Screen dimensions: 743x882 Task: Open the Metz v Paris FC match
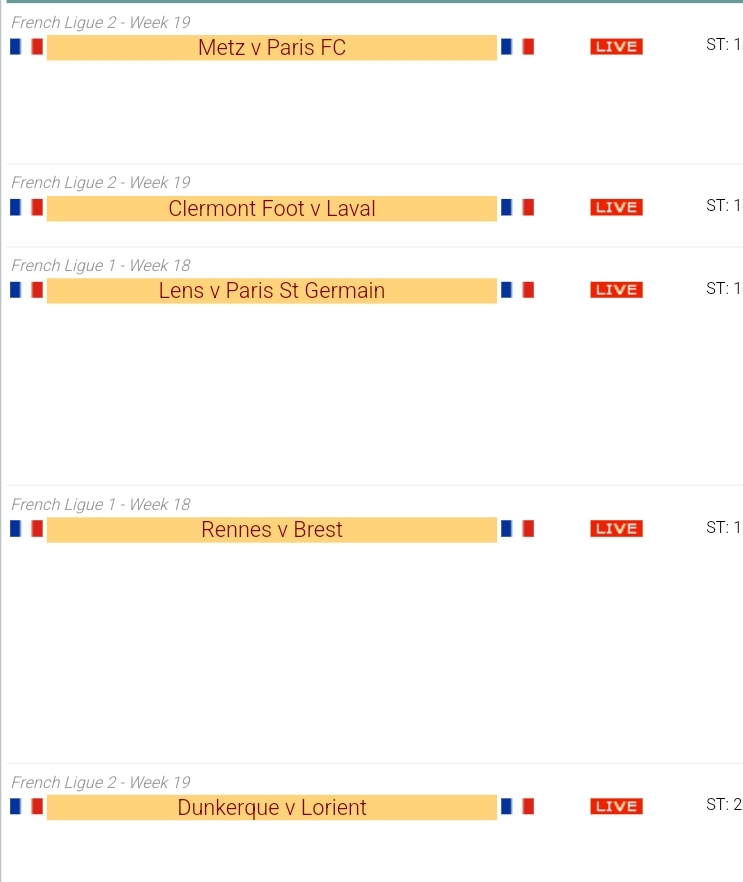[x=272, y=48]
